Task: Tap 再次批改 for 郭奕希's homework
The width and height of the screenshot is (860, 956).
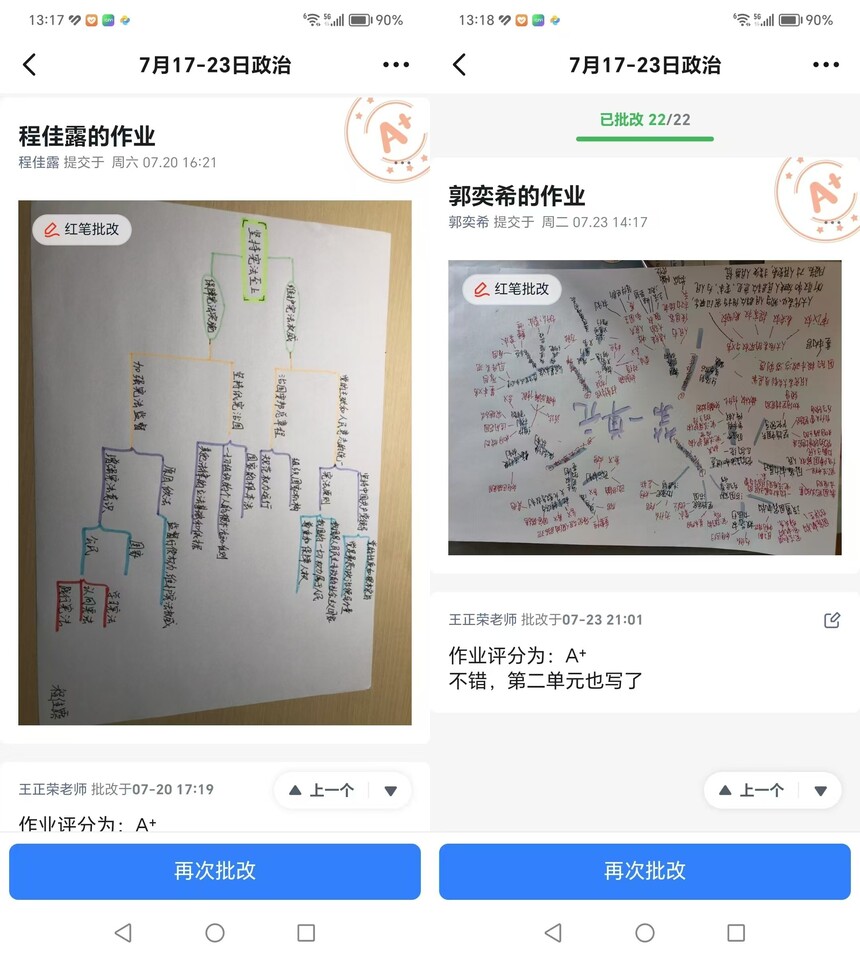Action: pyautogui.click(x=645, y=871)
